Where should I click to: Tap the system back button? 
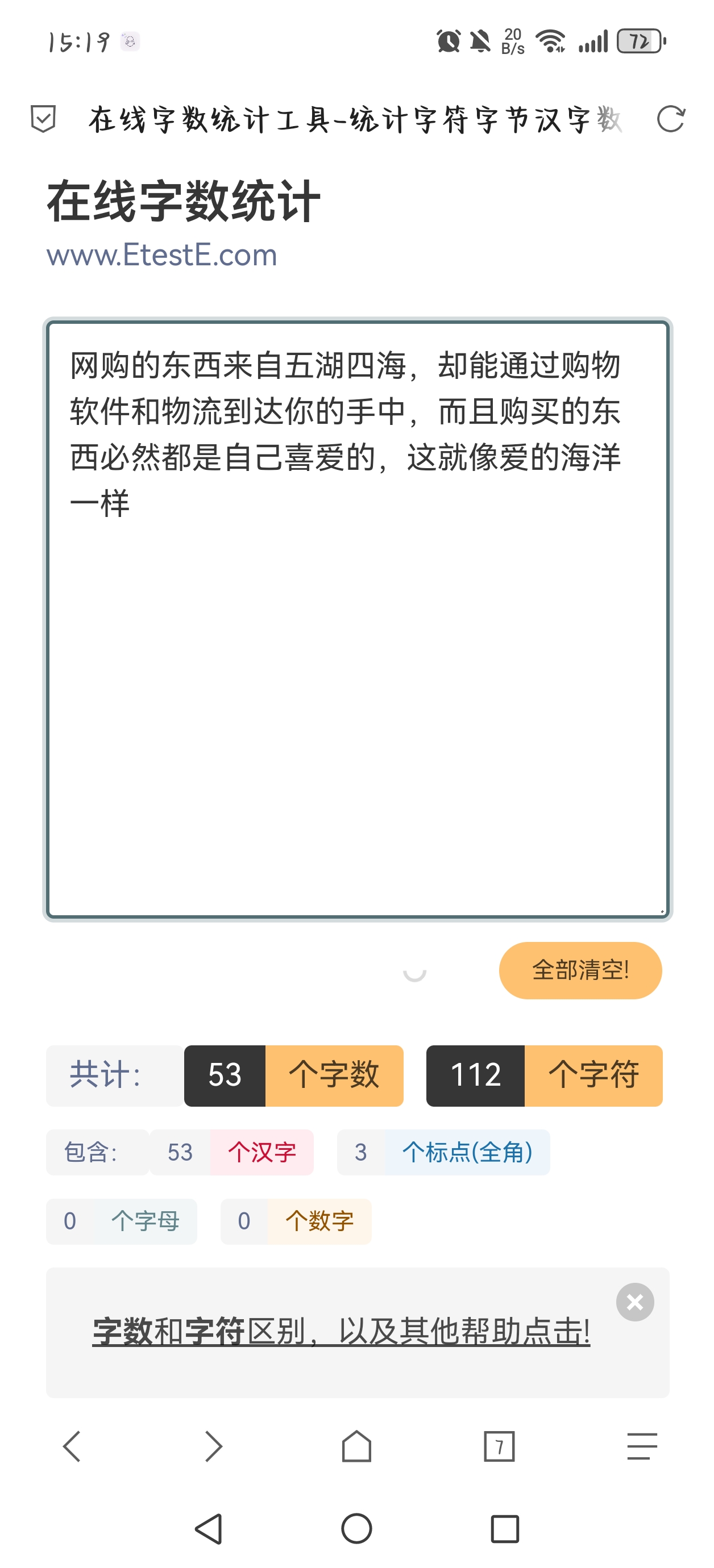[x=209, y=1528]
